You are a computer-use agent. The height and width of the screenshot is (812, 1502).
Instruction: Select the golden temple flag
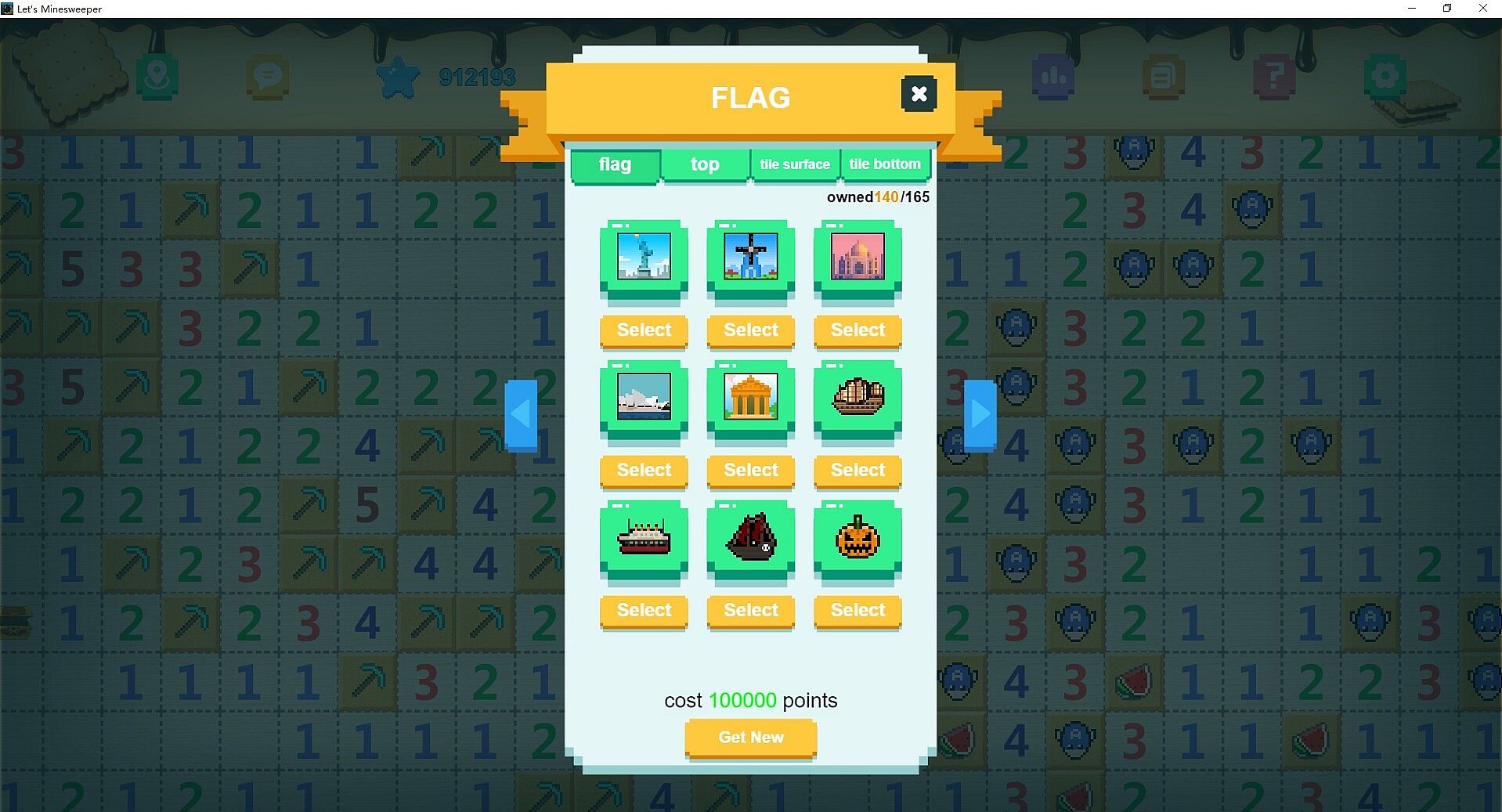pos(750,471)
